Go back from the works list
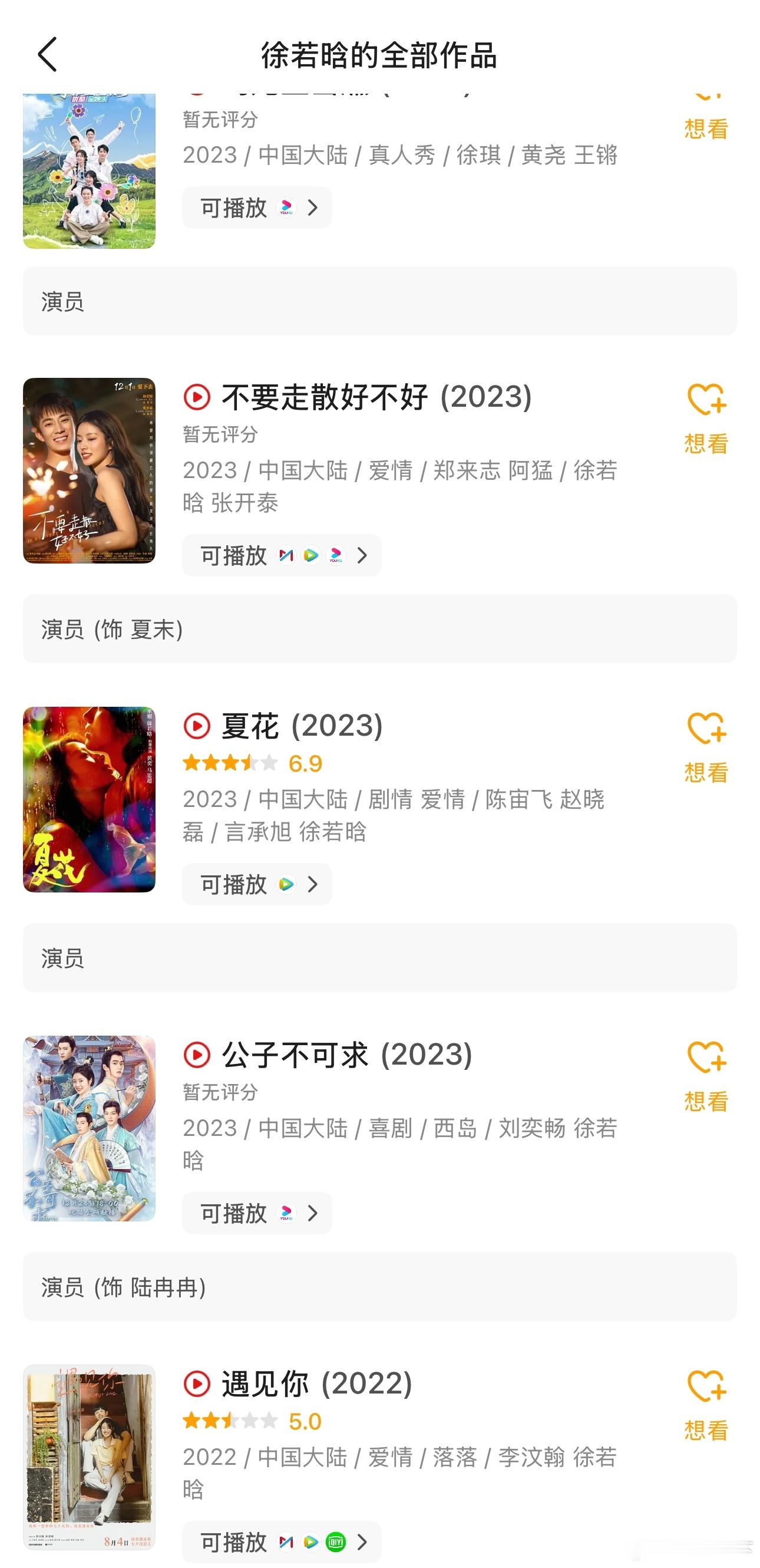The width and height of the screenshot is (760, 1568). click(x=48, y=55)
